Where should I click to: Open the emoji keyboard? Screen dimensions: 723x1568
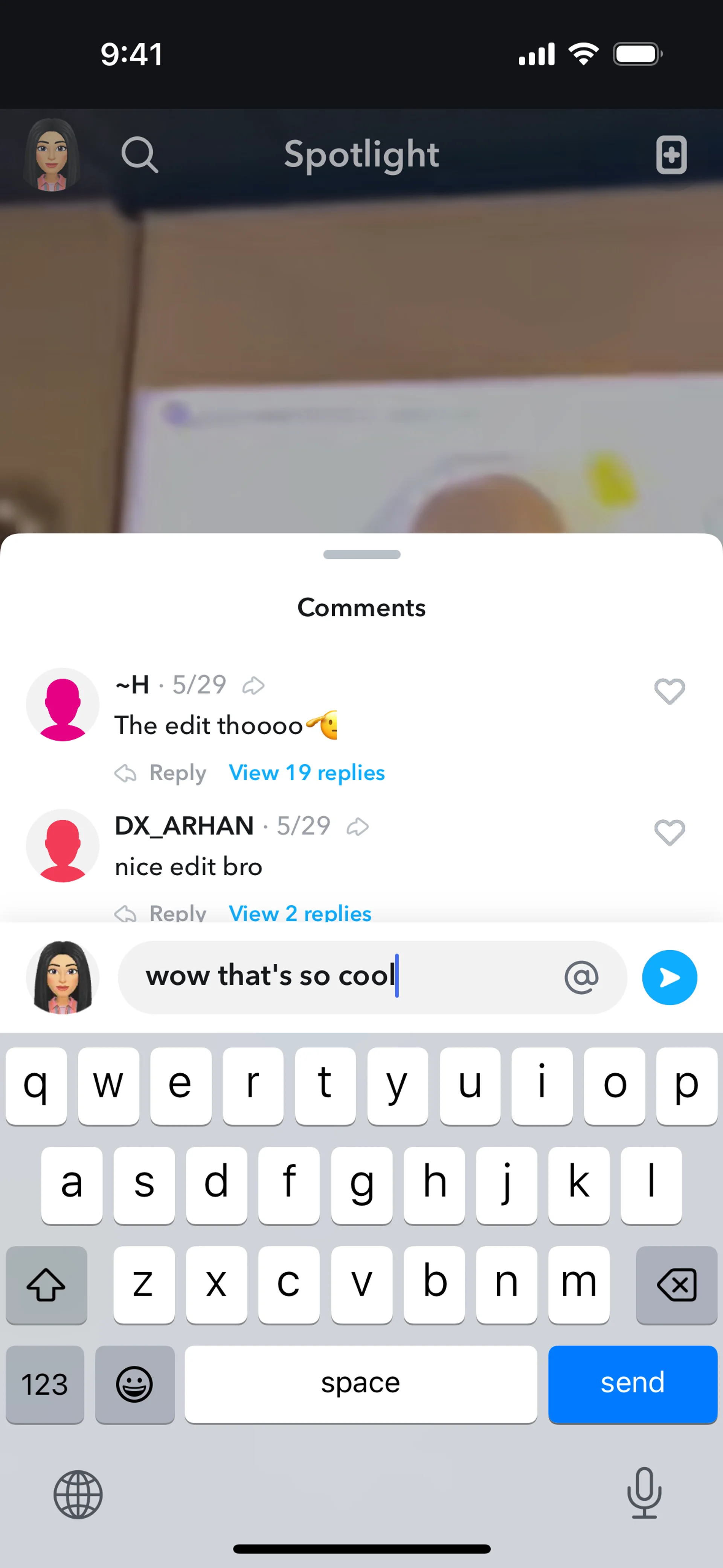pos(134,1383)
